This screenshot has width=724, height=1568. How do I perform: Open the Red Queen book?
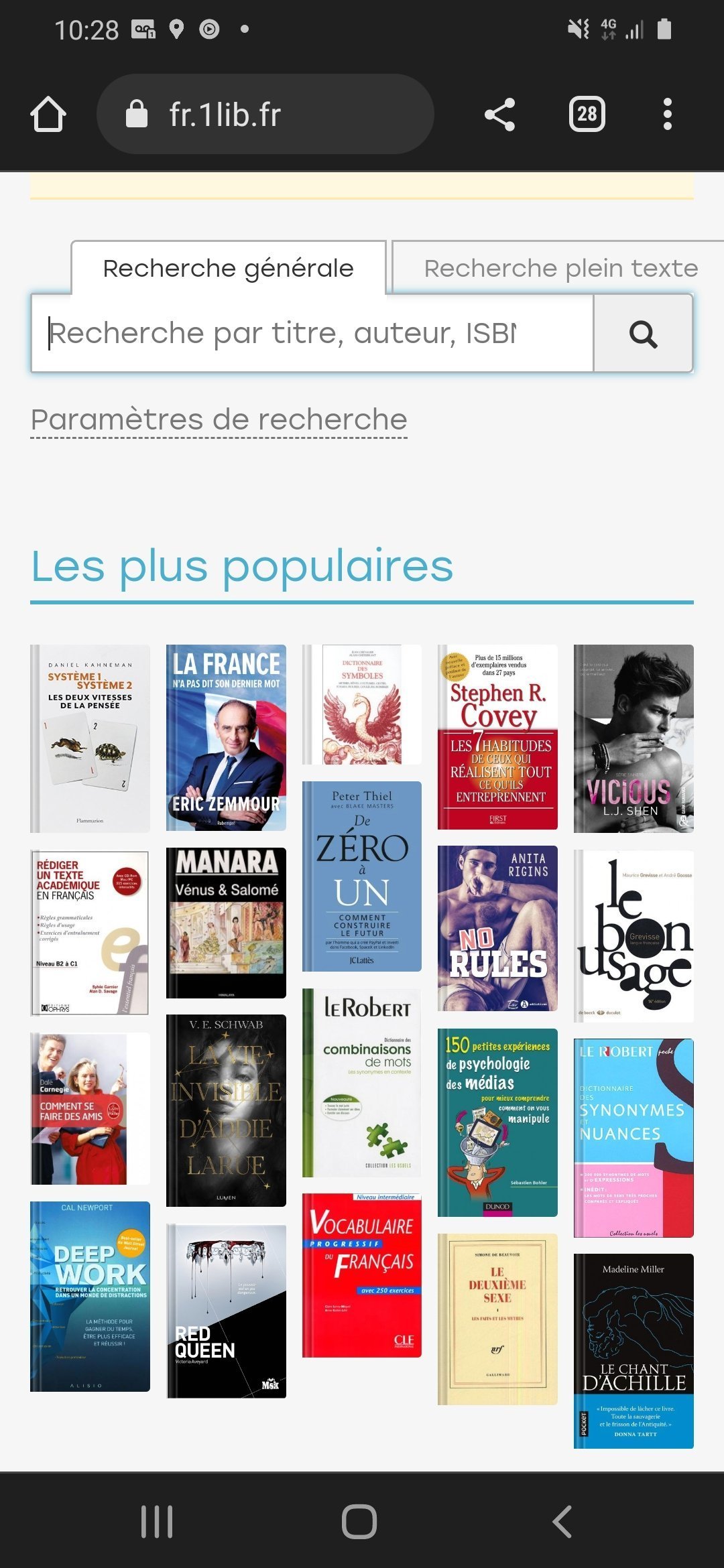pos(226,1311)
